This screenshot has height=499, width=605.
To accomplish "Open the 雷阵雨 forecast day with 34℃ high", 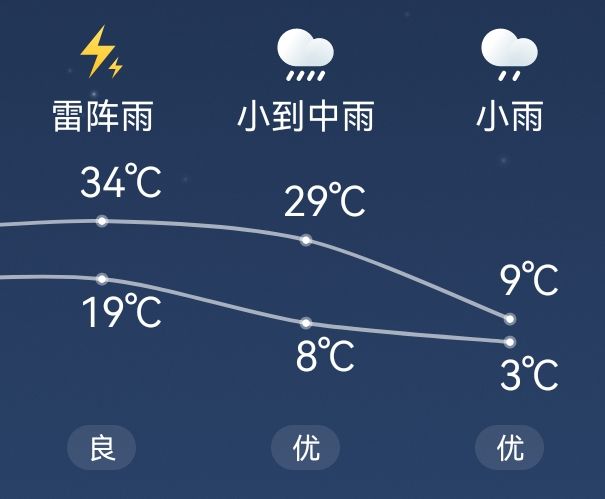I will click(x=102, y=117).
